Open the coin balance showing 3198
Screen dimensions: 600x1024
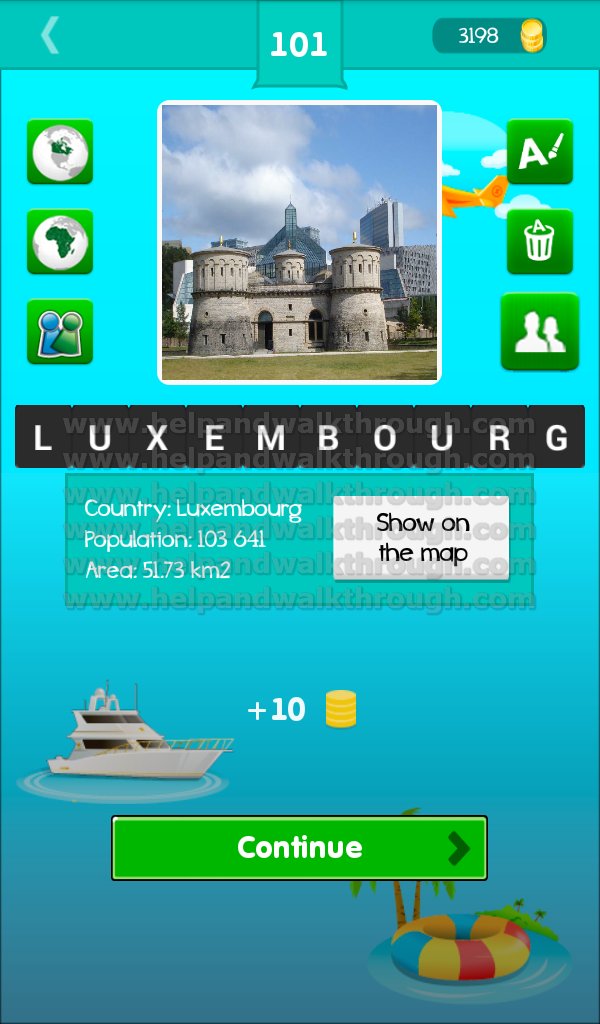click(490, 35)
